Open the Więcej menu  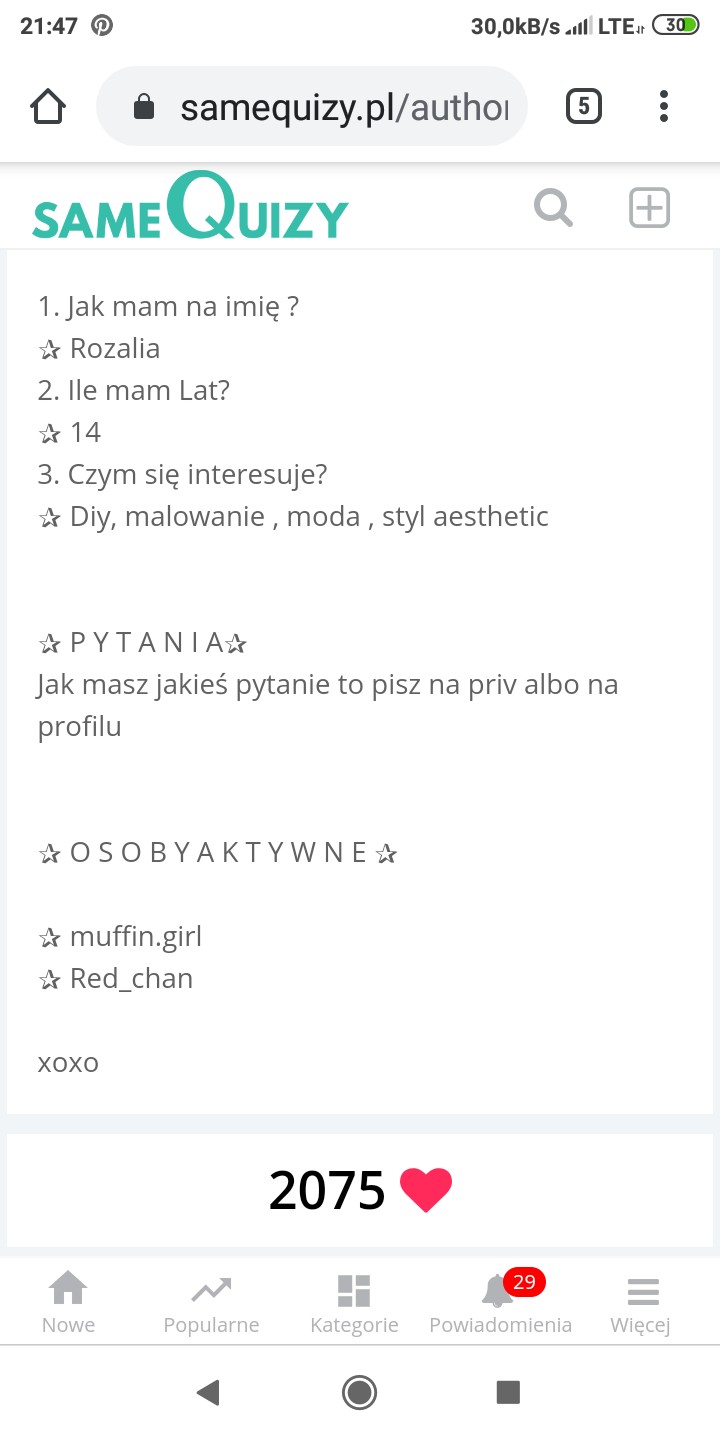tap(641, 1302)
